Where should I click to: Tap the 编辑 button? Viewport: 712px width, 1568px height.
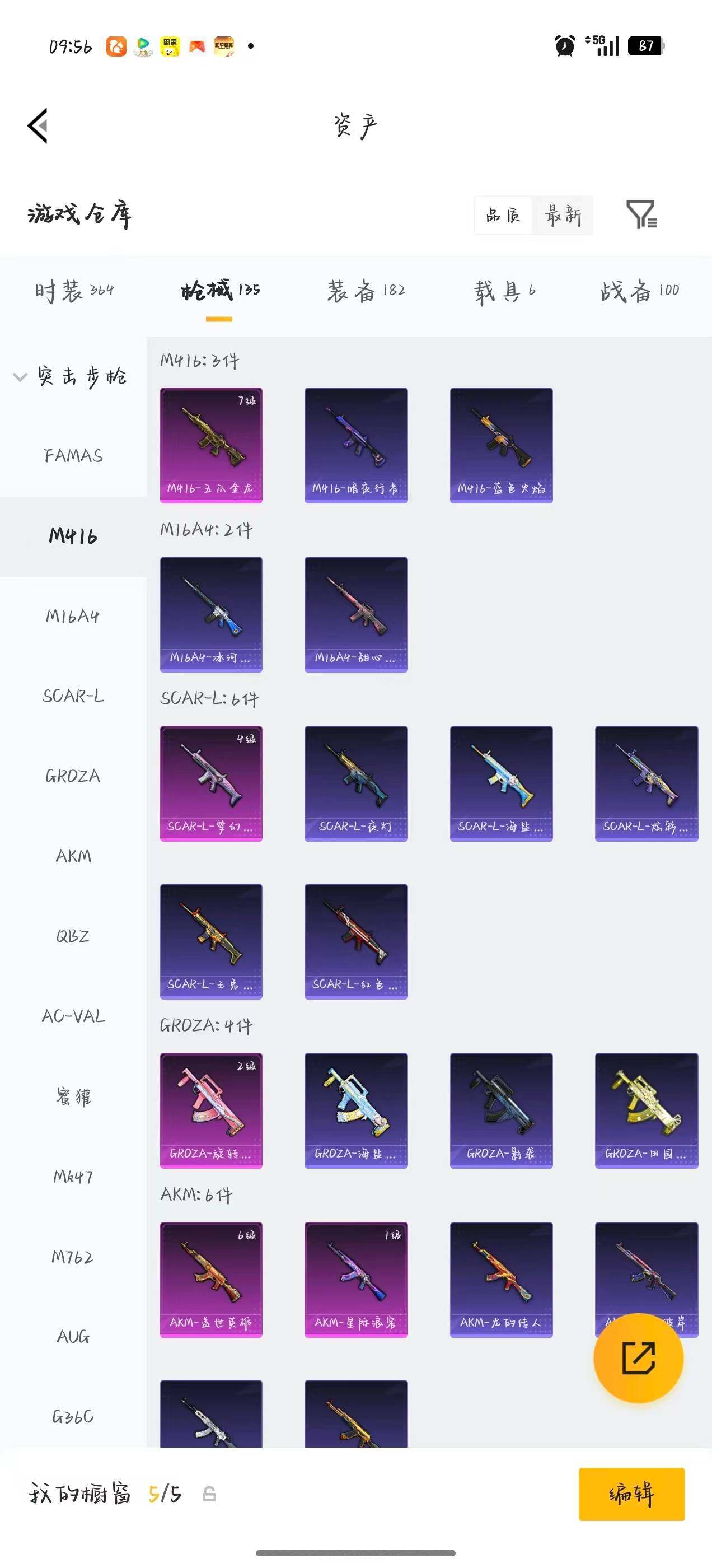[x=631, y=1494]
